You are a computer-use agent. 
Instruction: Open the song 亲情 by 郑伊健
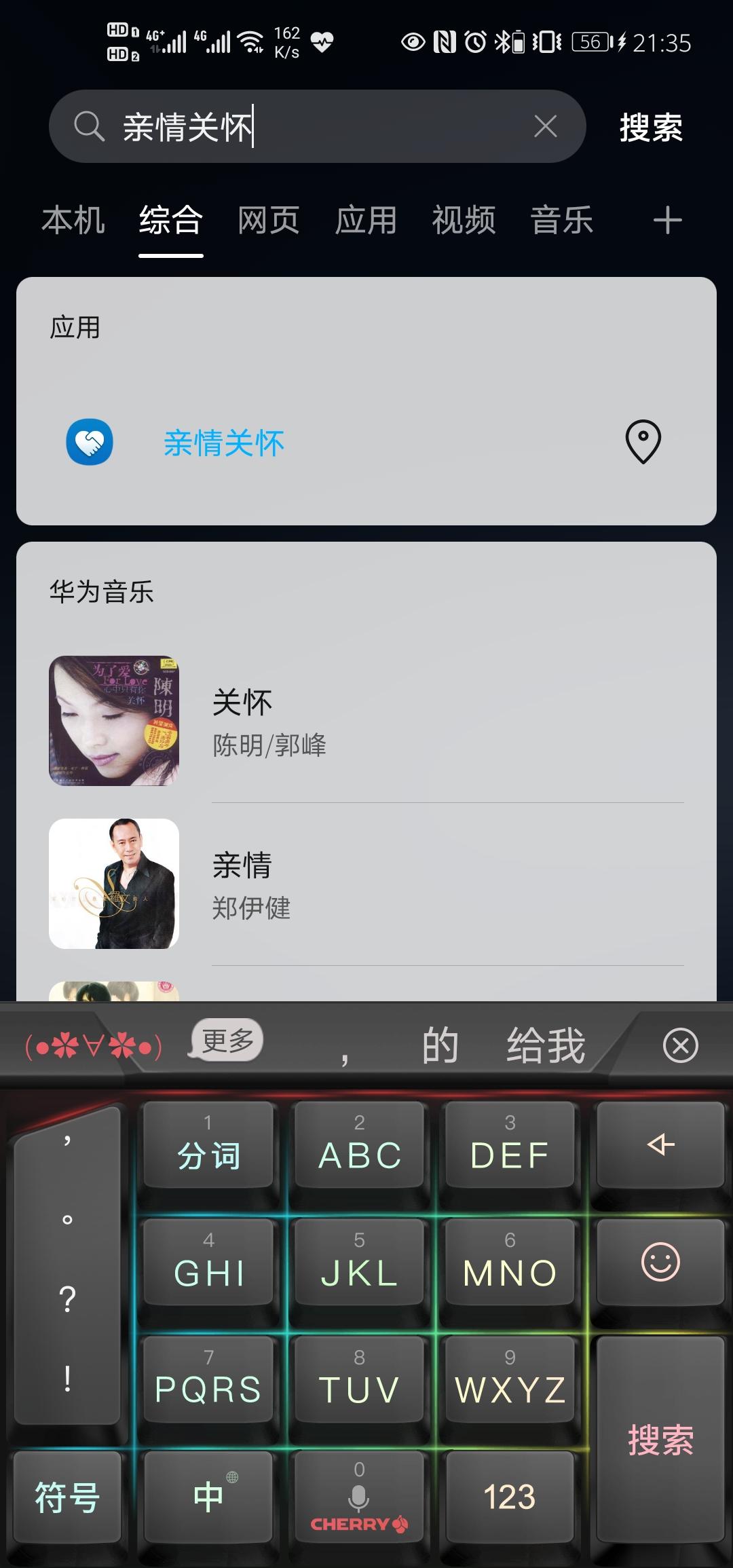click(x=366, y=884)
